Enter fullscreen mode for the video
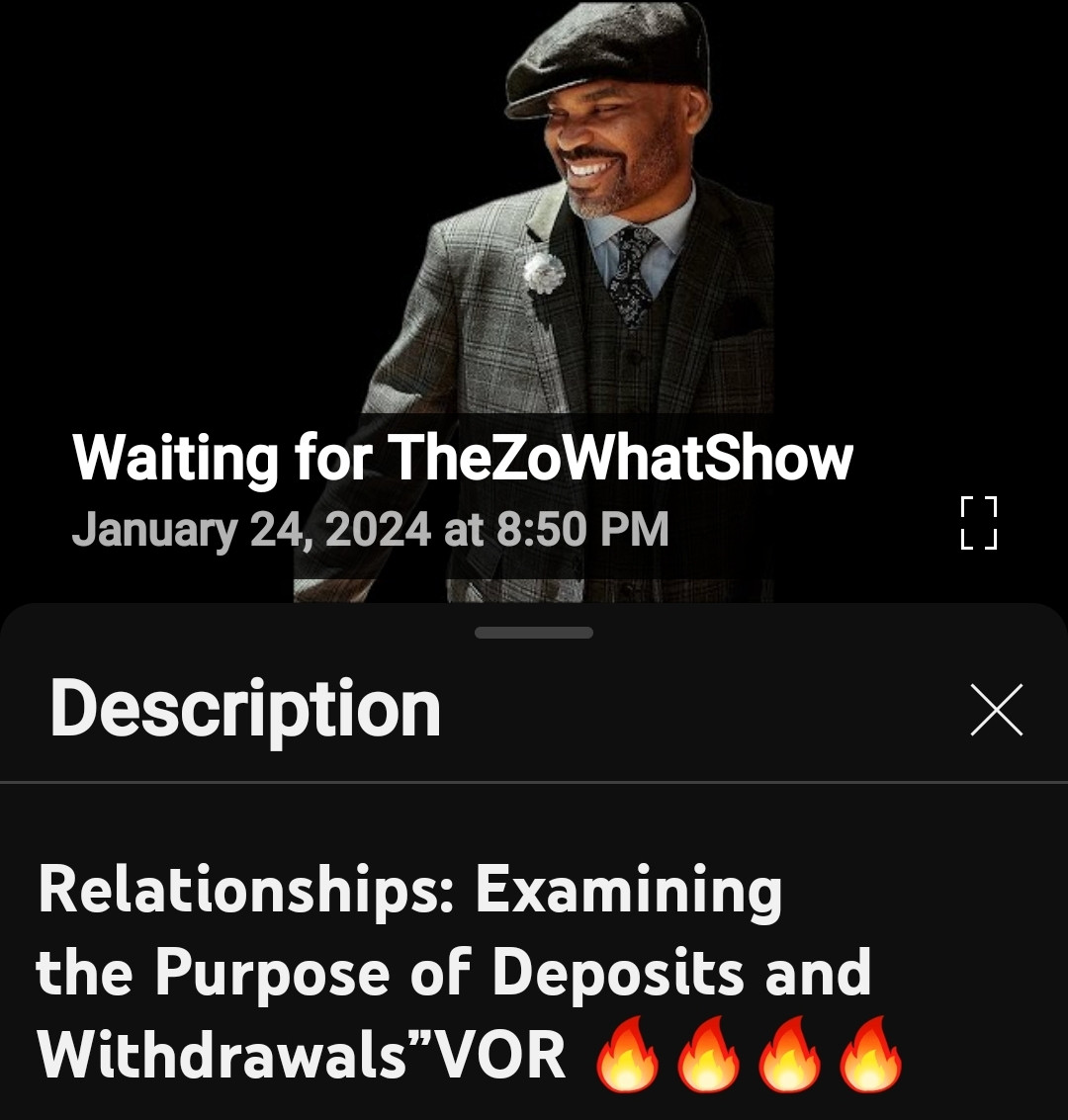This screenshot has height=1120, width=1068. coord(979,523)
